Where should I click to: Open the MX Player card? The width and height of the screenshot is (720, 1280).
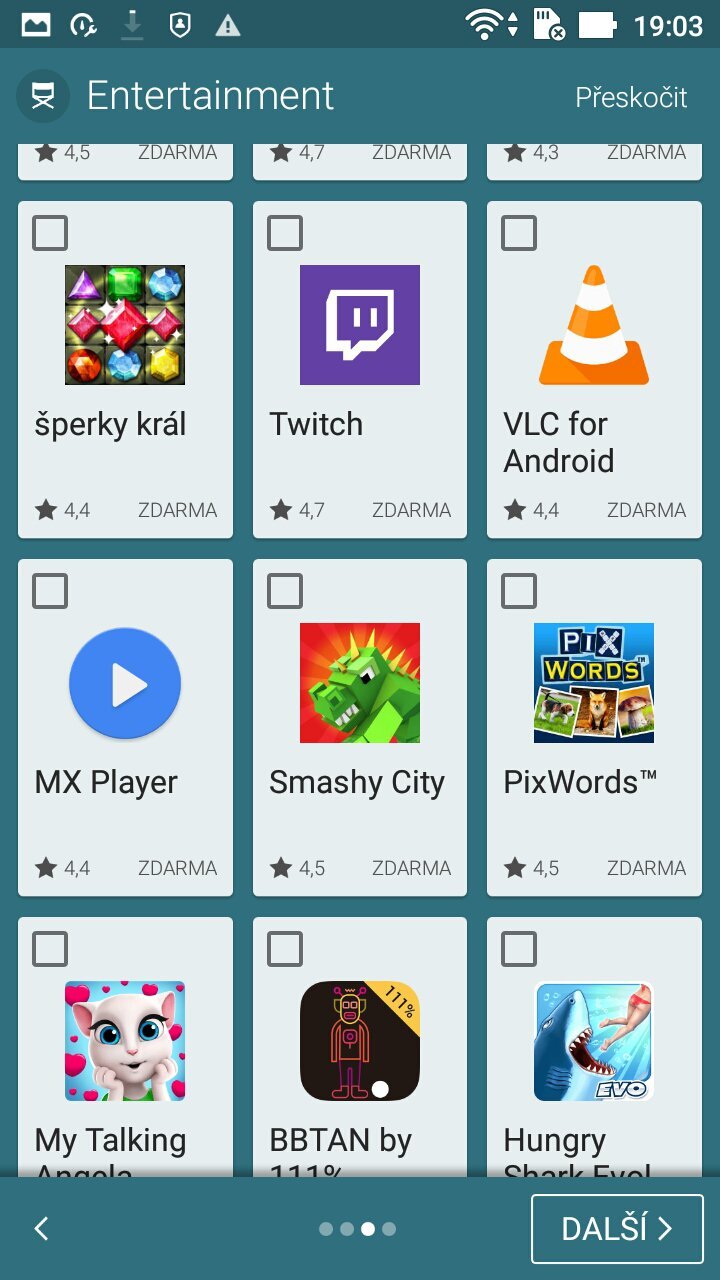coord(125,683)
